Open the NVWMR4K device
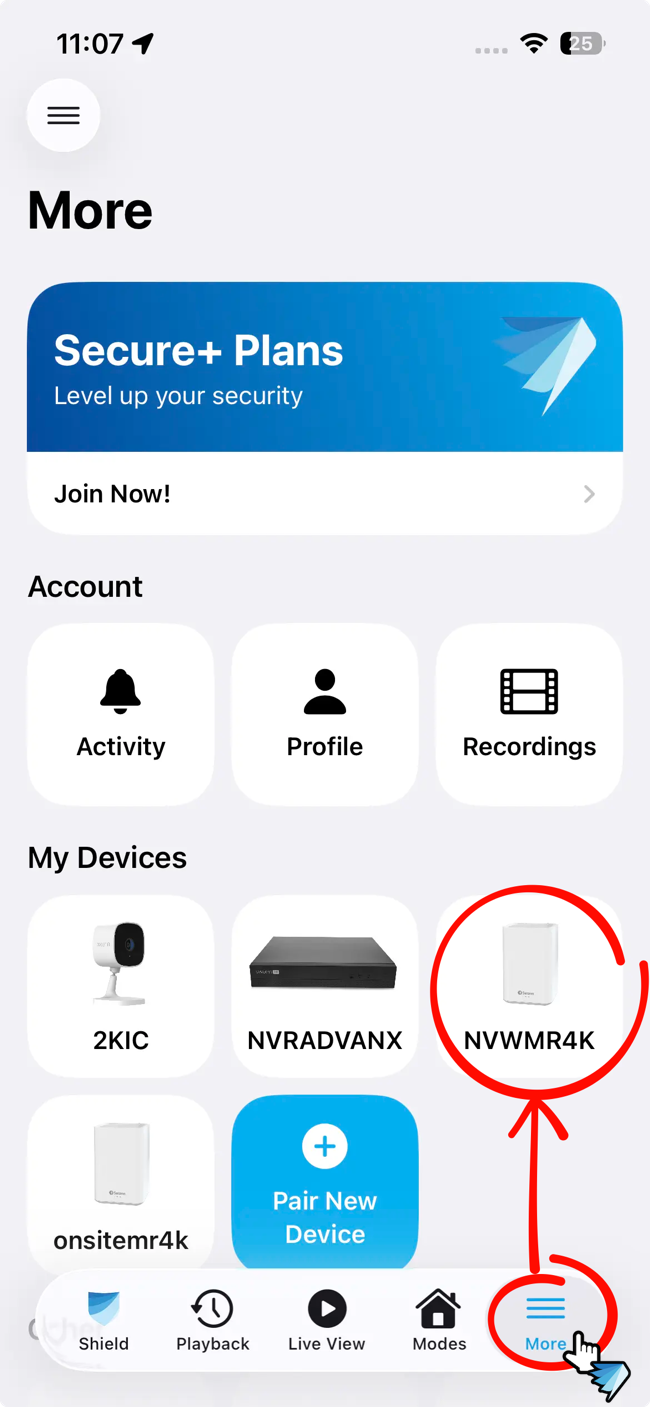650x1407 pixels. pyautogui.click(x=529, y=985)
